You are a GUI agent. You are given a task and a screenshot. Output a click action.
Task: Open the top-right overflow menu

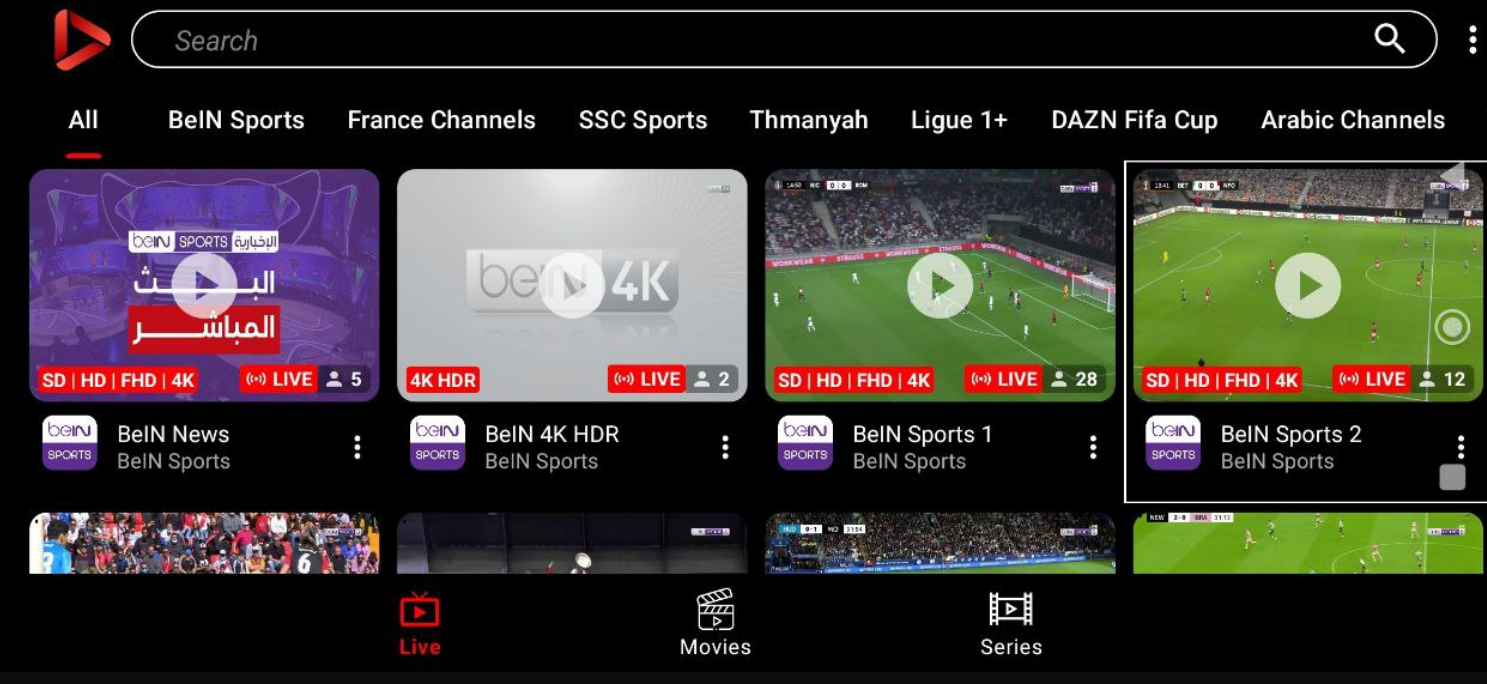coord(1472,39)
